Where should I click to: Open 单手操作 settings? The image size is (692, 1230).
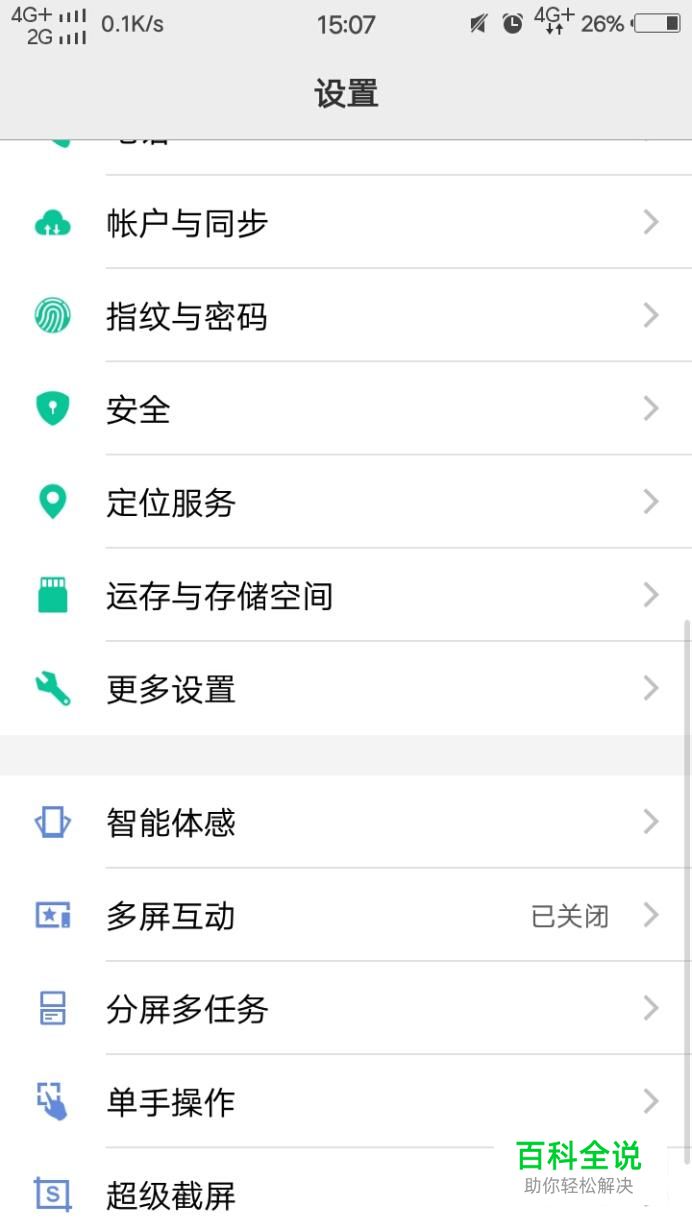[171, 1102]
